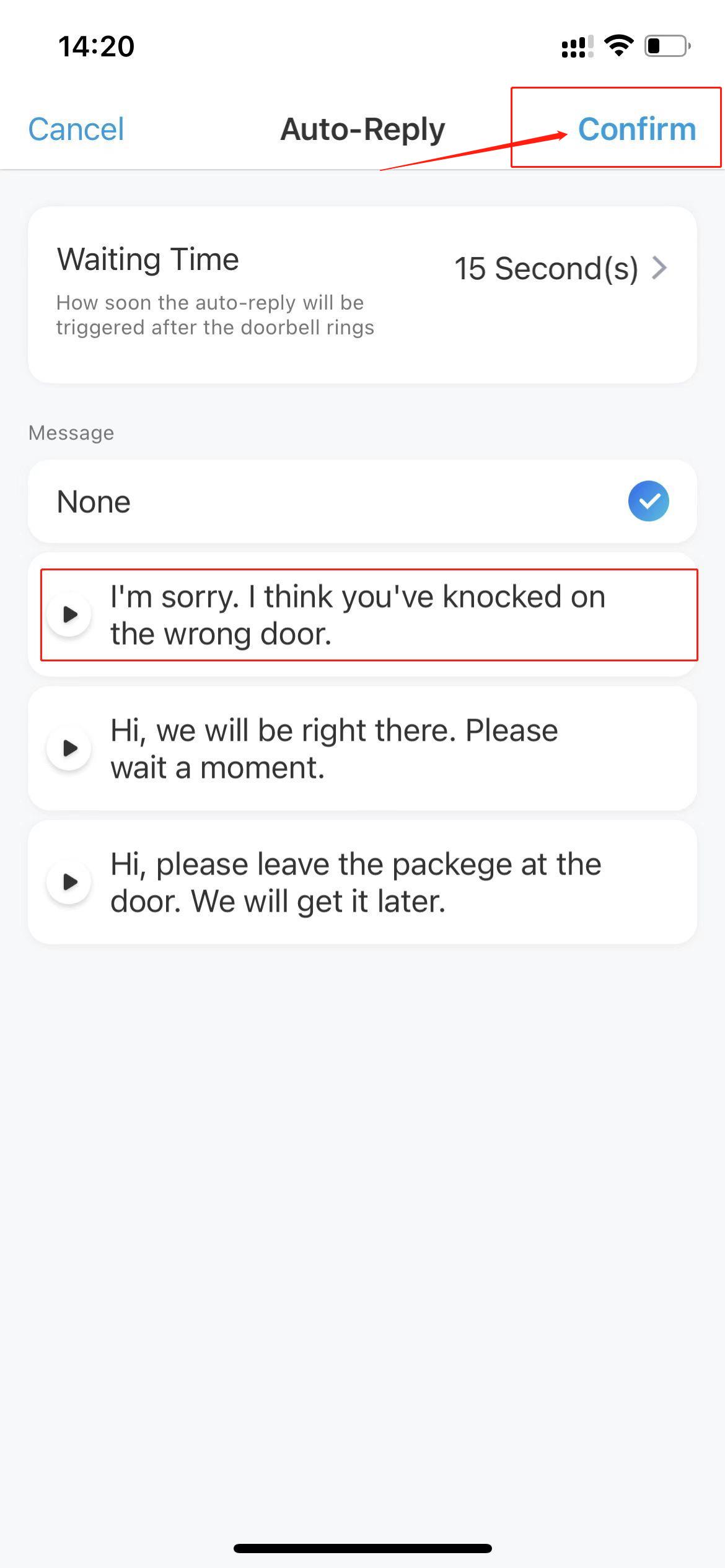The image size is (725, 1568).
Task: Choose the 'we will be right there' message
Action: 362,748
